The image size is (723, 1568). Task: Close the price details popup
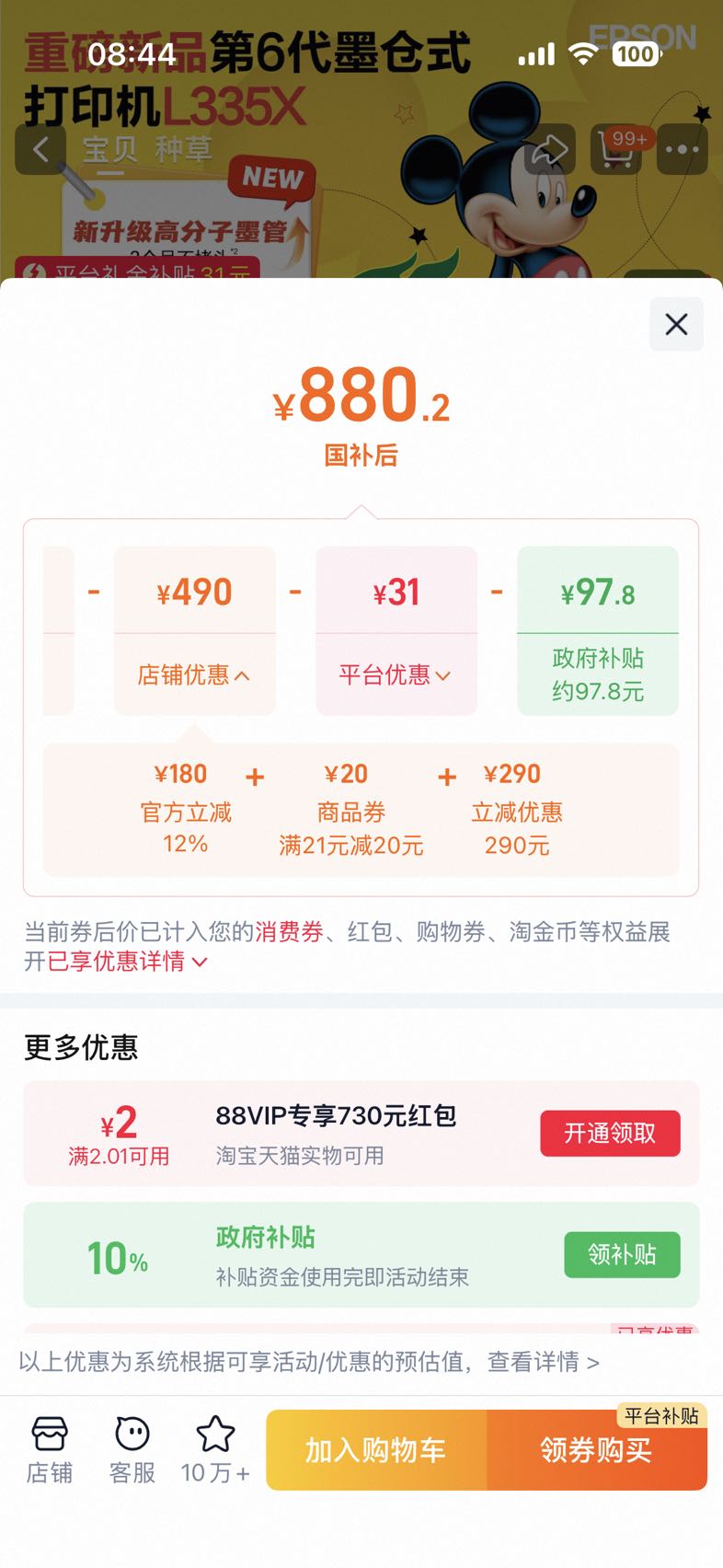click(x=676, y=324)
